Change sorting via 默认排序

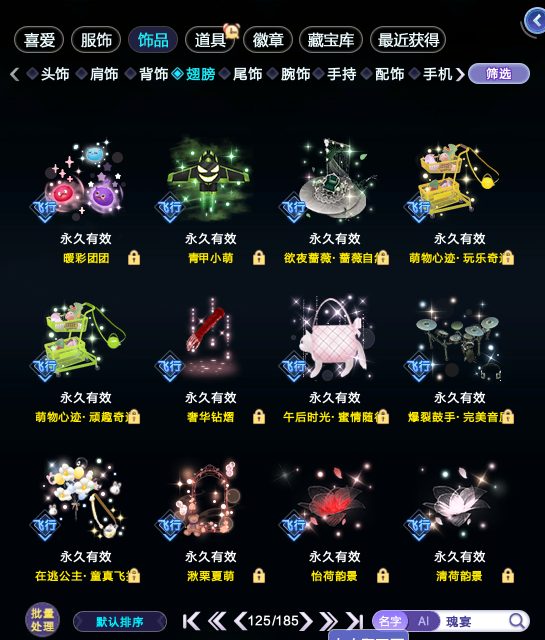point(120,622)
